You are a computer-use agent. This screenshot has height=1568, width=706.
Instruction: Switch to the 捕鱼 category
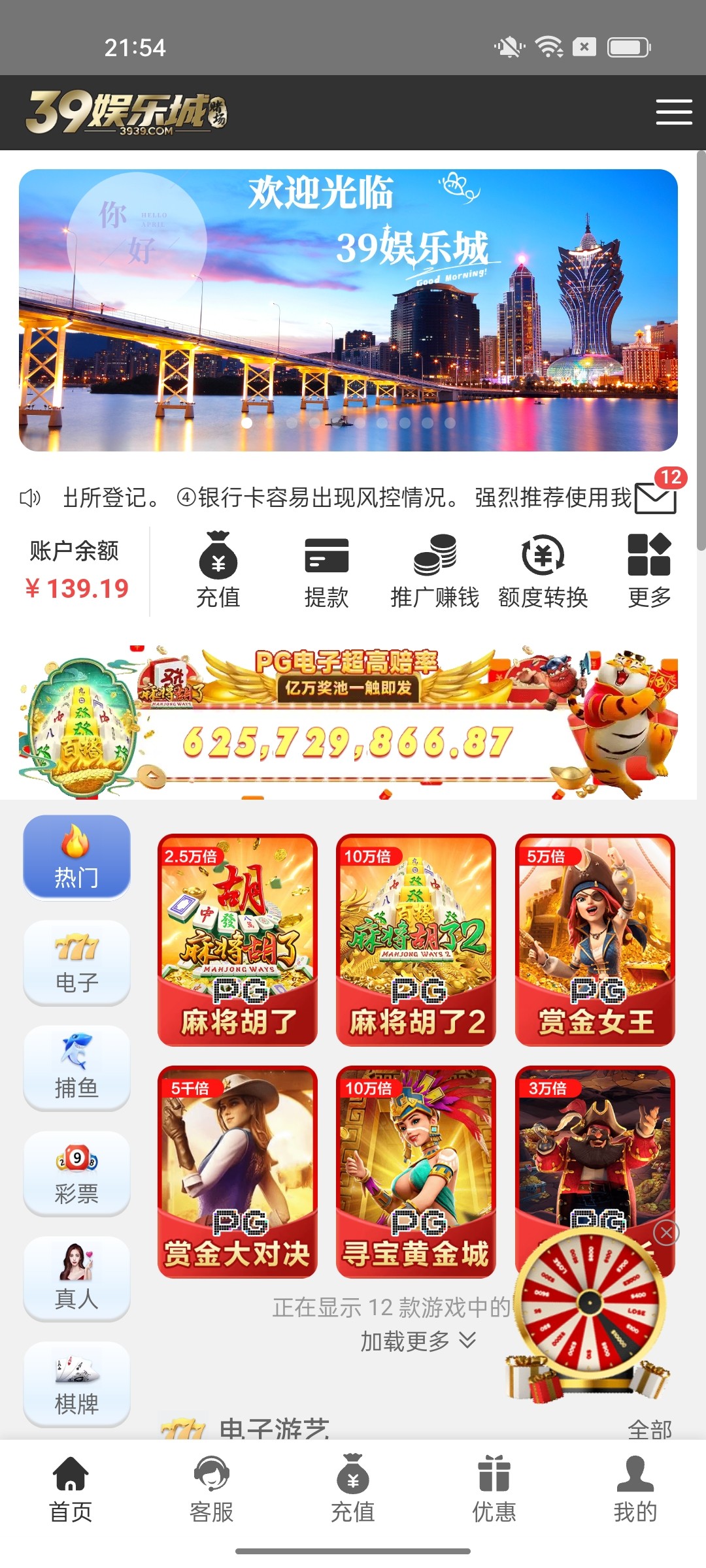[x=76, y=1068]
